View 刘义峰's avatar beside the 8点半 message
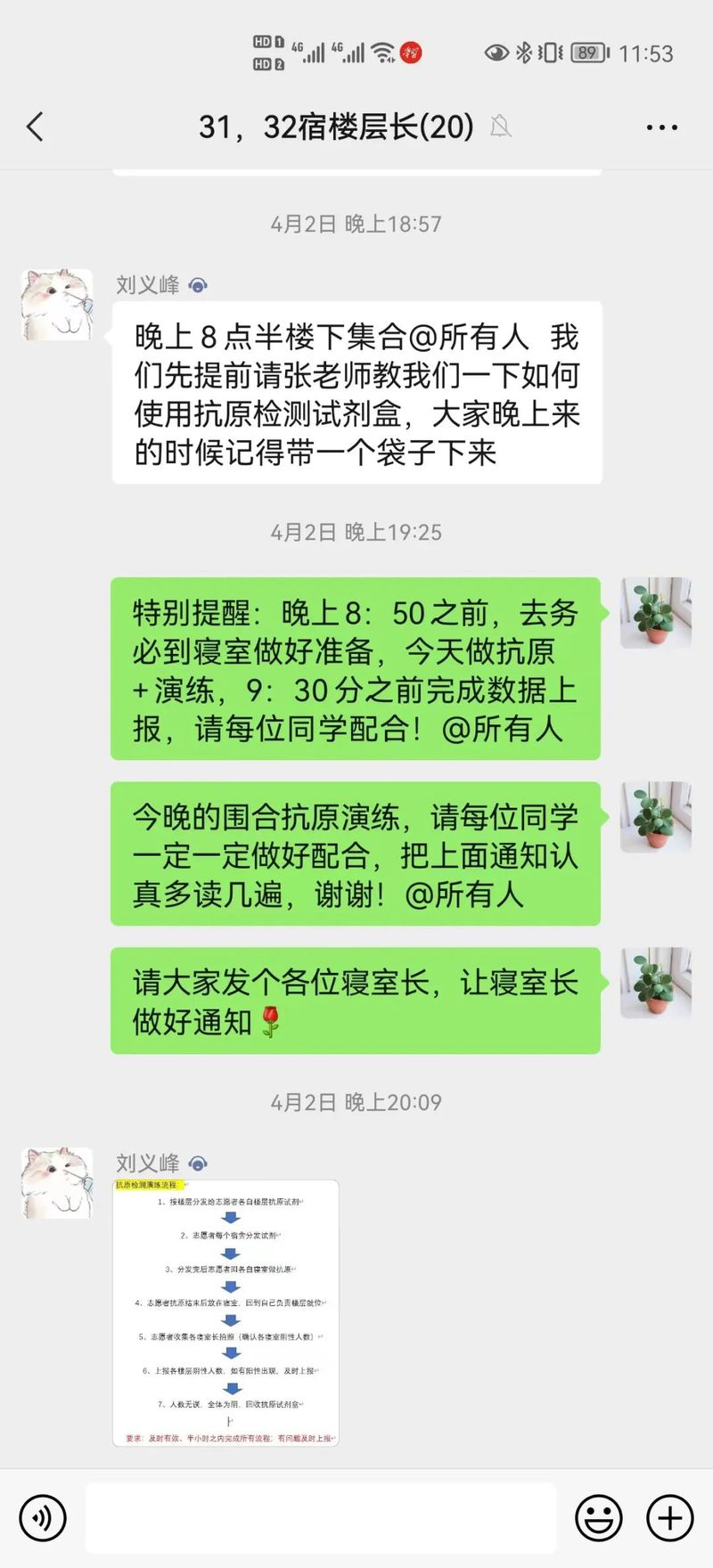713x1568 pixels. point(57,305)
